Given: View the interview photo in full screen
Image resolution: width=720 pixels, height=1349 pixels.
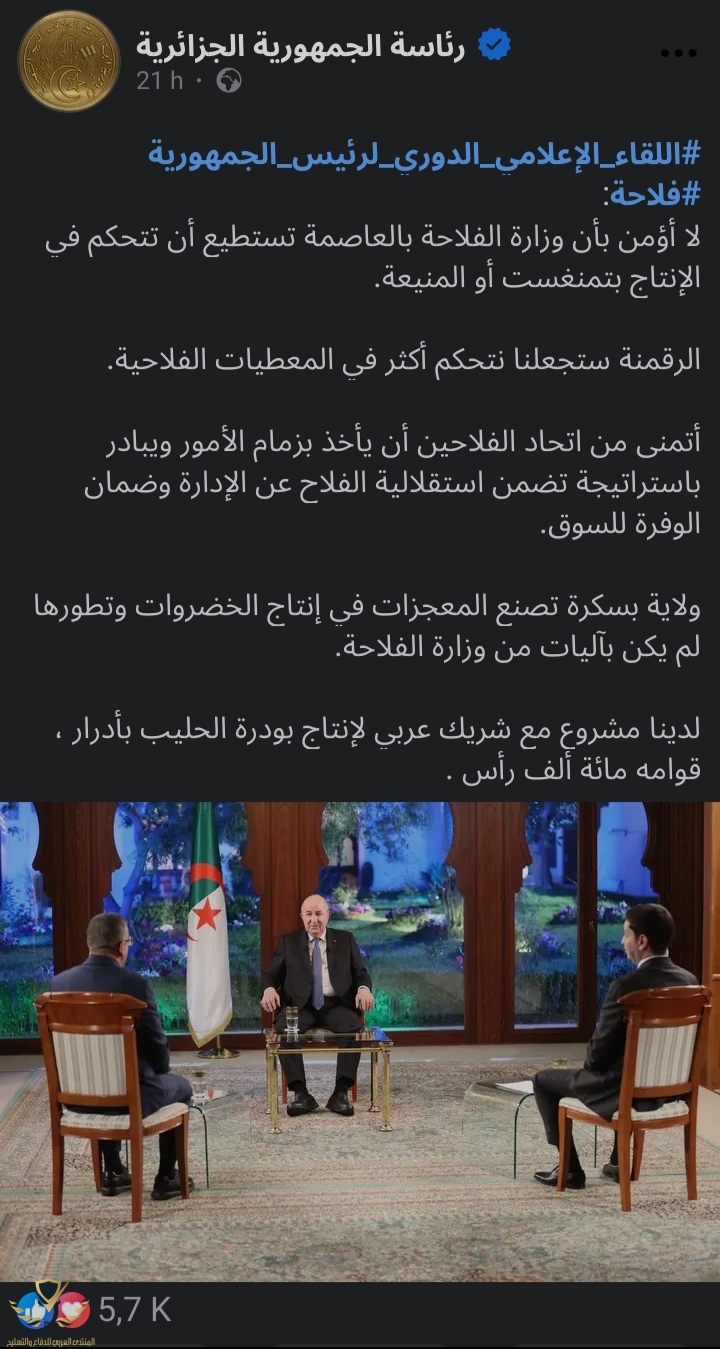Looking at the screenshot, I should [x=360, y=1040].
